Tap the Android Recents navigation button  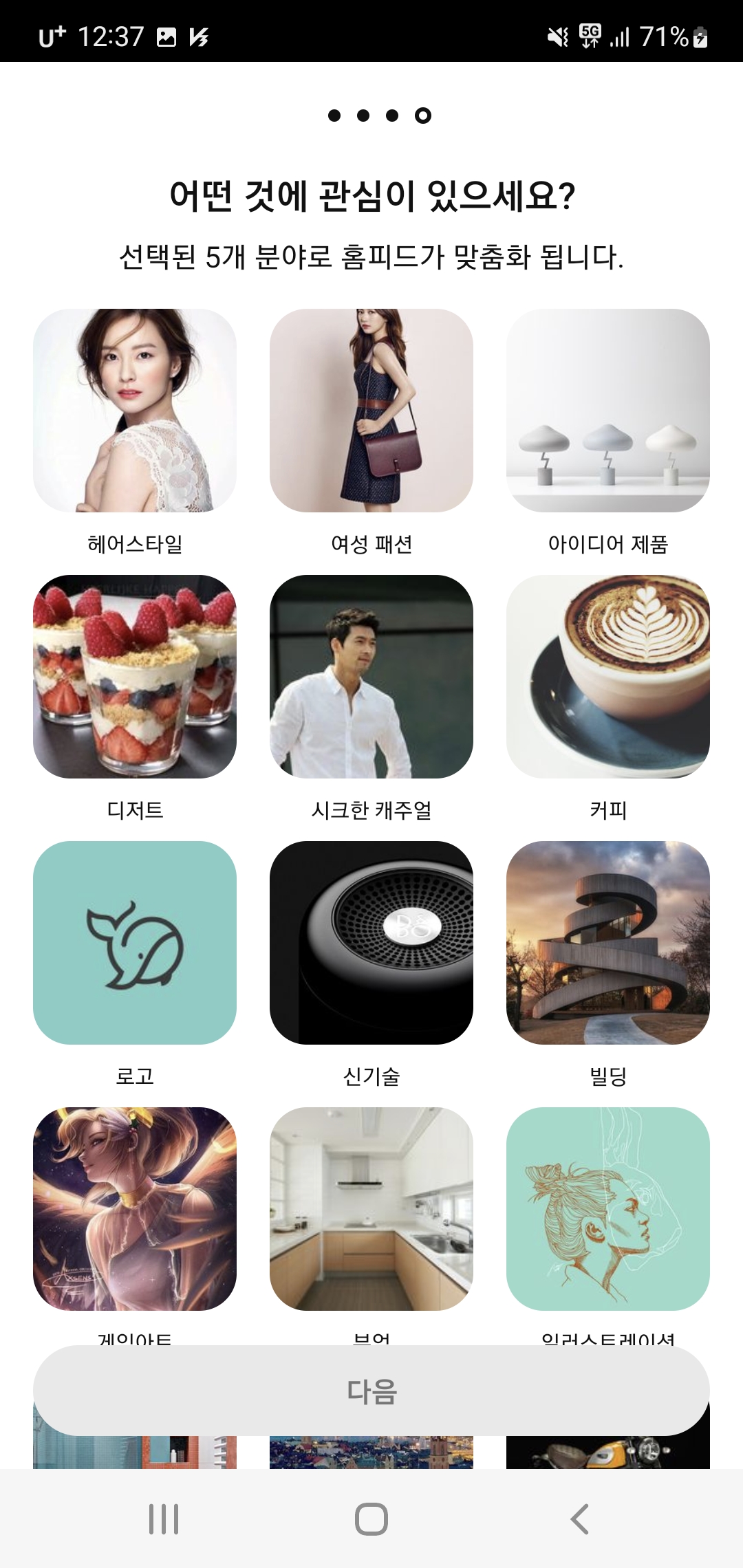click(164, 1521)
